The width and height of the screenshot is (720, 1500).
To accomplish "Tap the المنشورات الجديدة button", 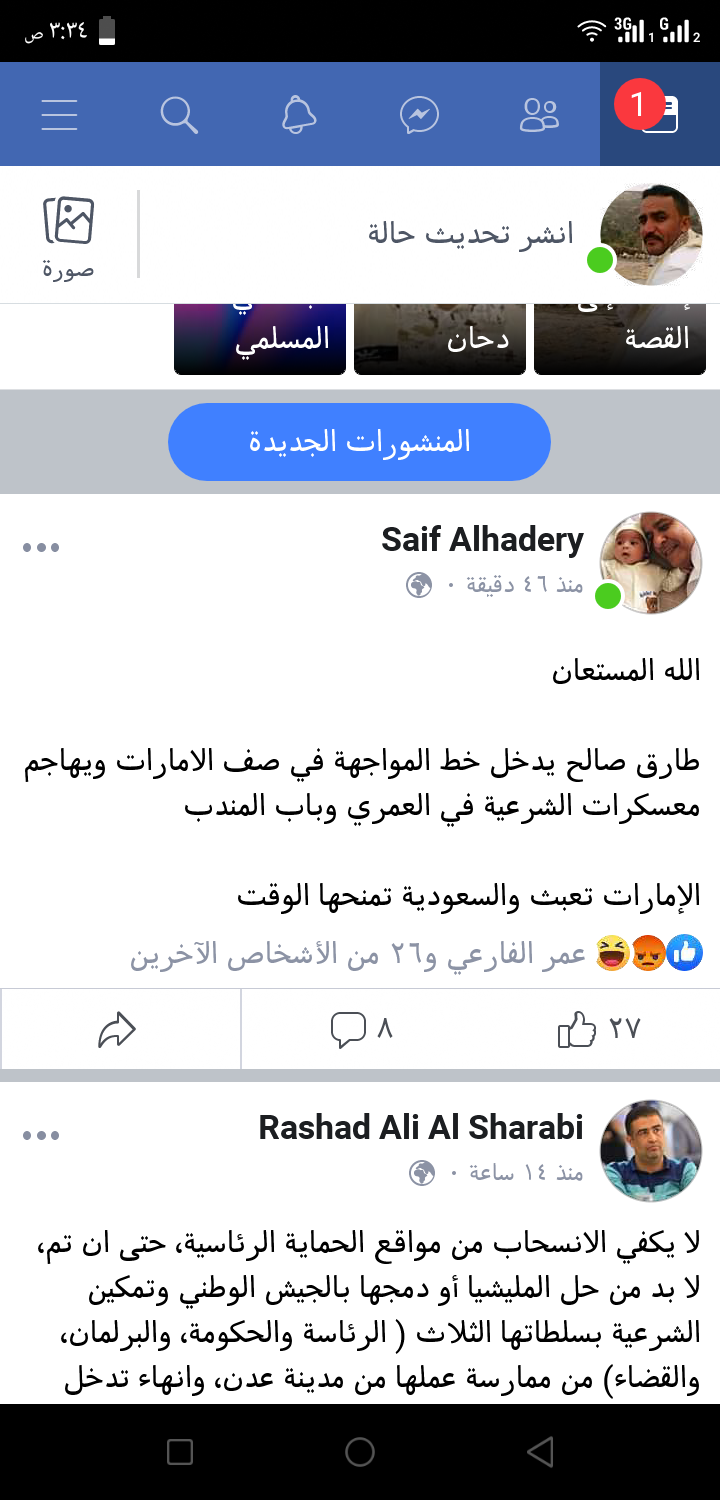I will 359,442.
